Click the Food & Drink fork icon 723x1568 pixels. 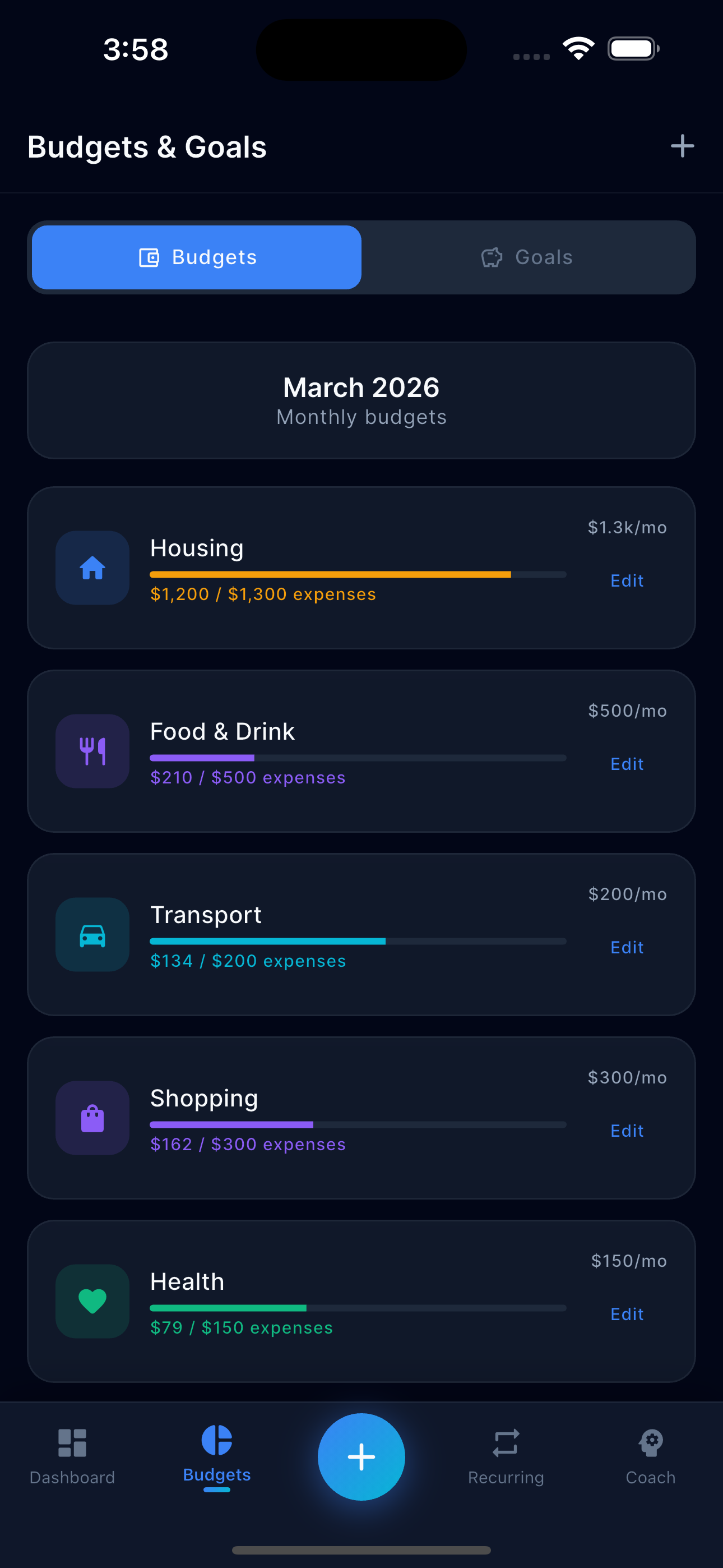(x=92, y=751)
